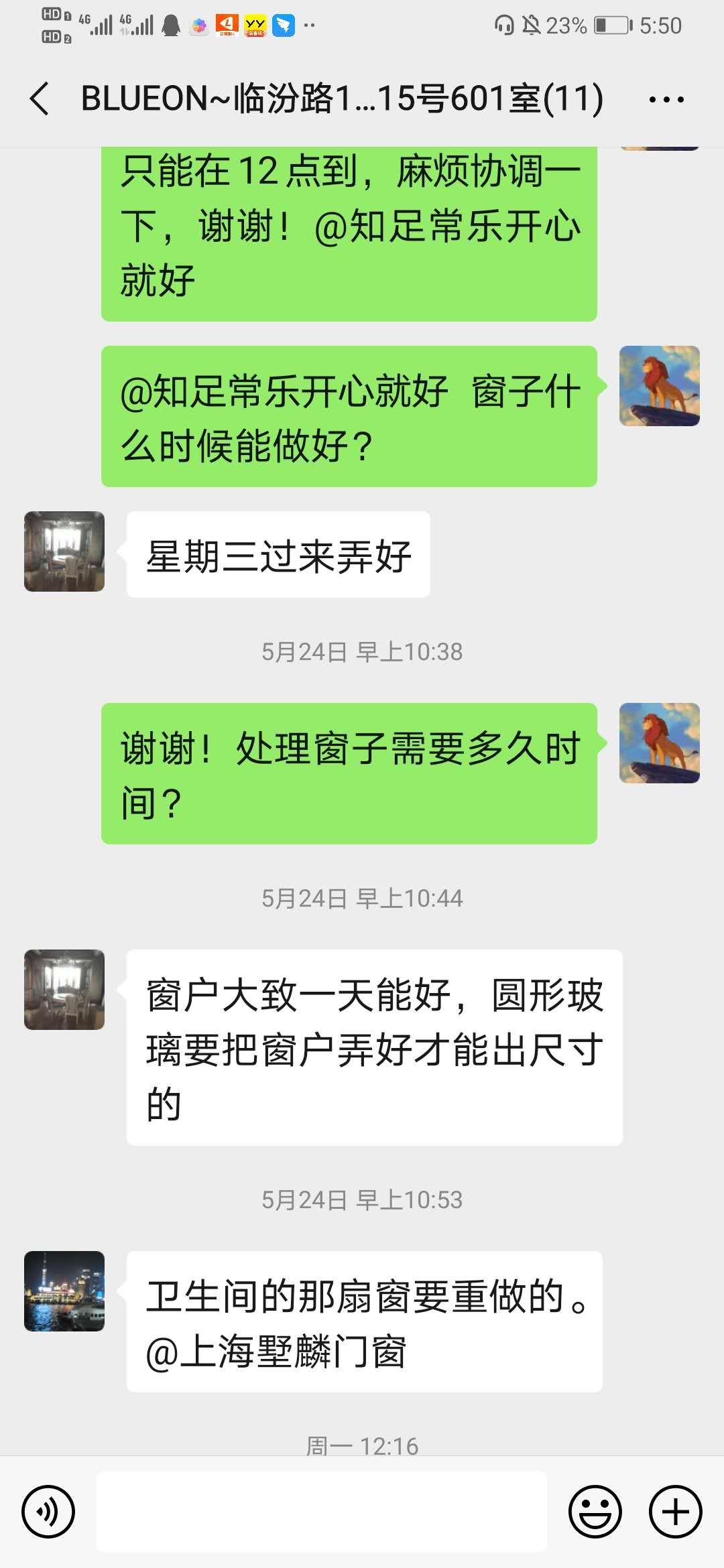Screen dimensions: 724x1568
Task: Tap the message input field
Action: click(322, 1511)
